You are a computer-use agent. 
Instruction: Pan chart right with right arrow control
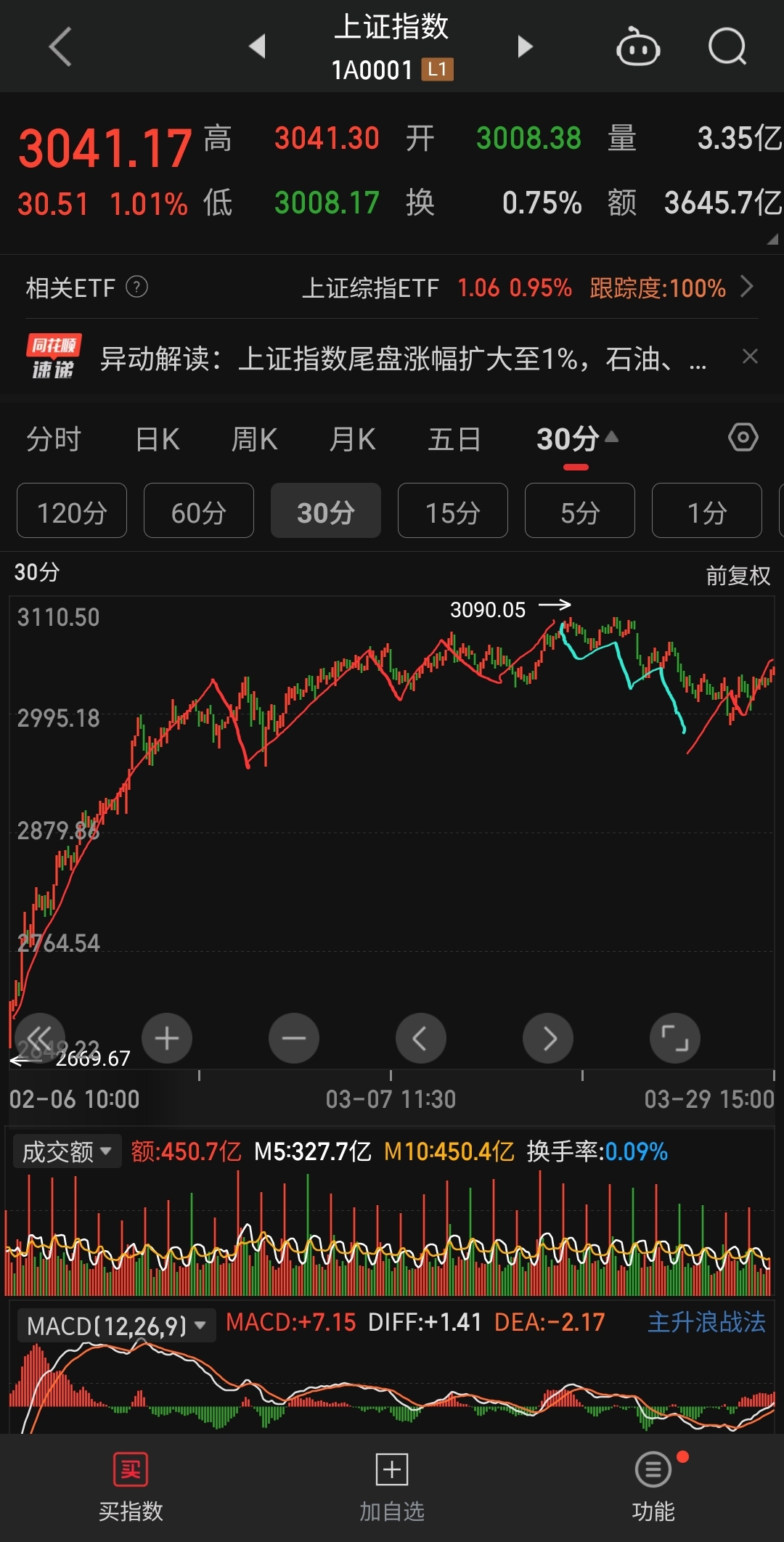coord(548,1038)
